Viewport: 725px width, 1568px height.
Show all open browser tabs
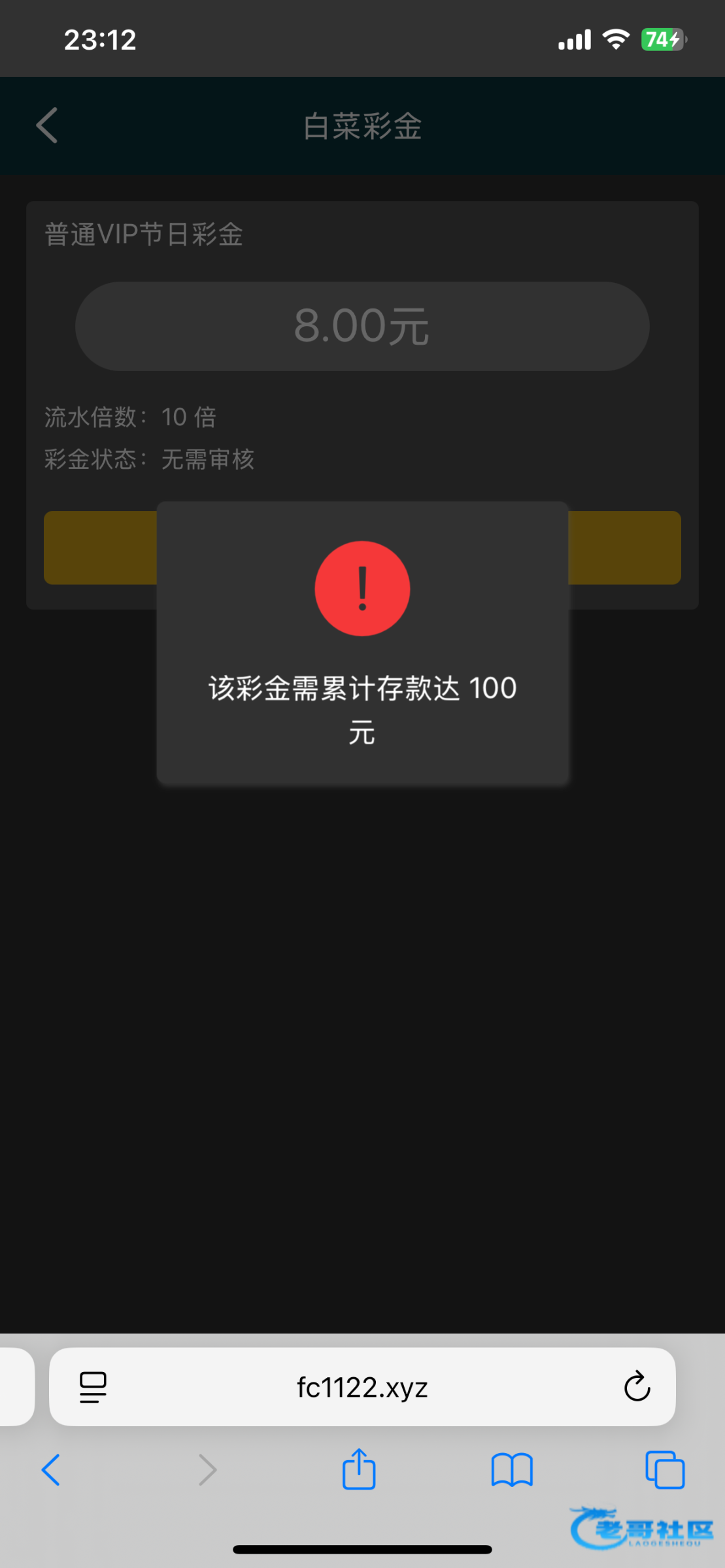(664, 1470)
